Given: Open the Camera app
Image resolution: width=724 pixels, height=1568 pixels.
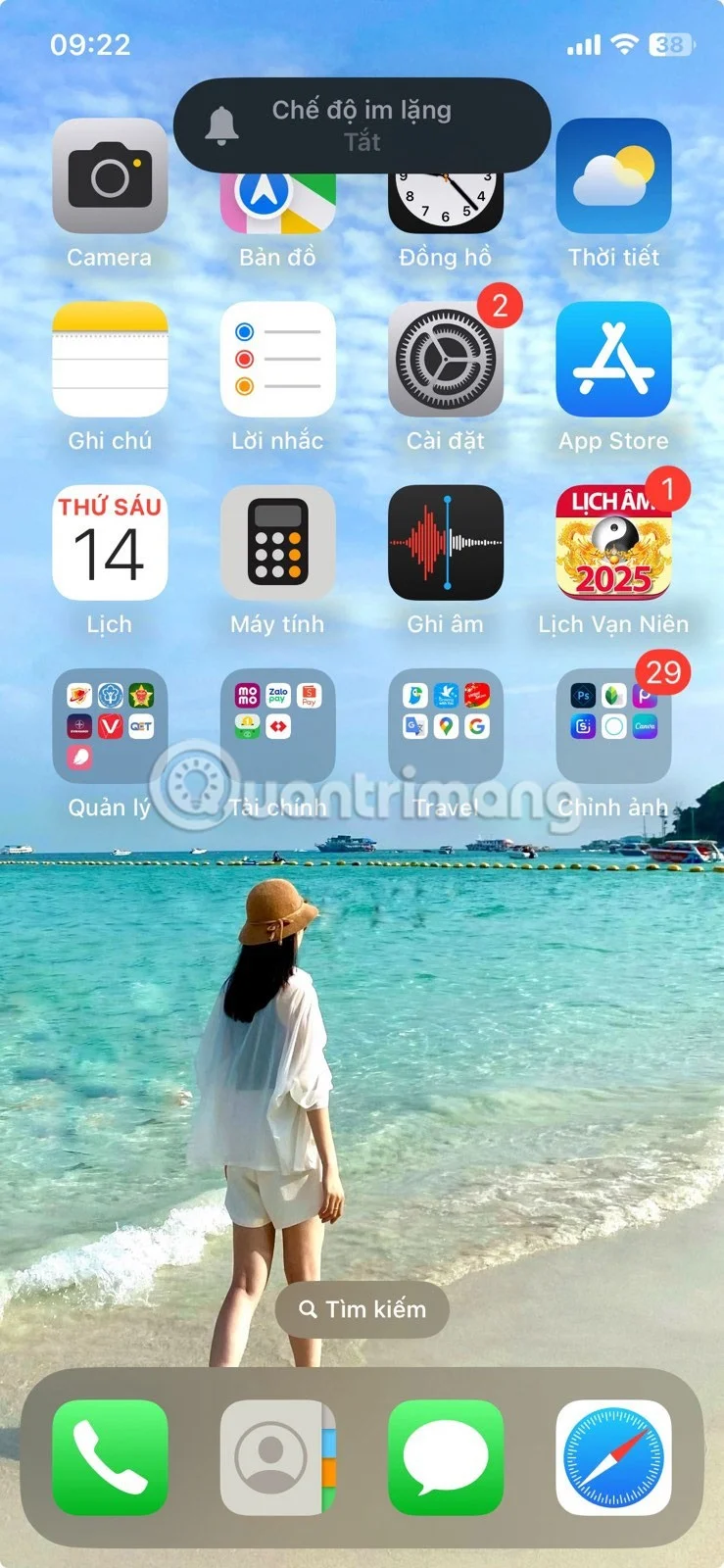Looking at the screenshot, I should 110,177.
